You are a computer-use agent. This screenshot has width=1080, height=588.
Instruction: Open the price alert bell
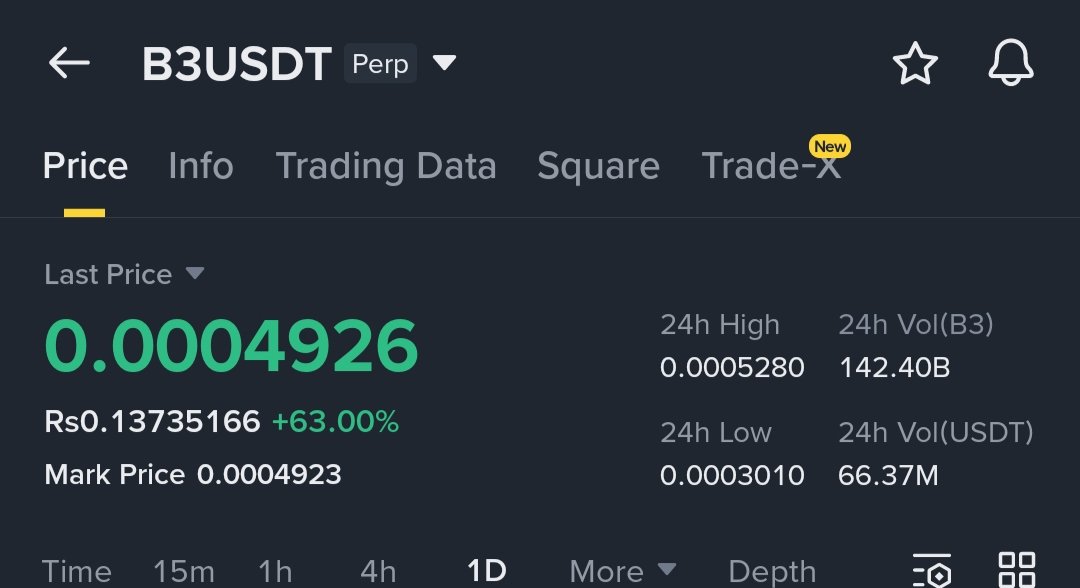point(1010,65)
